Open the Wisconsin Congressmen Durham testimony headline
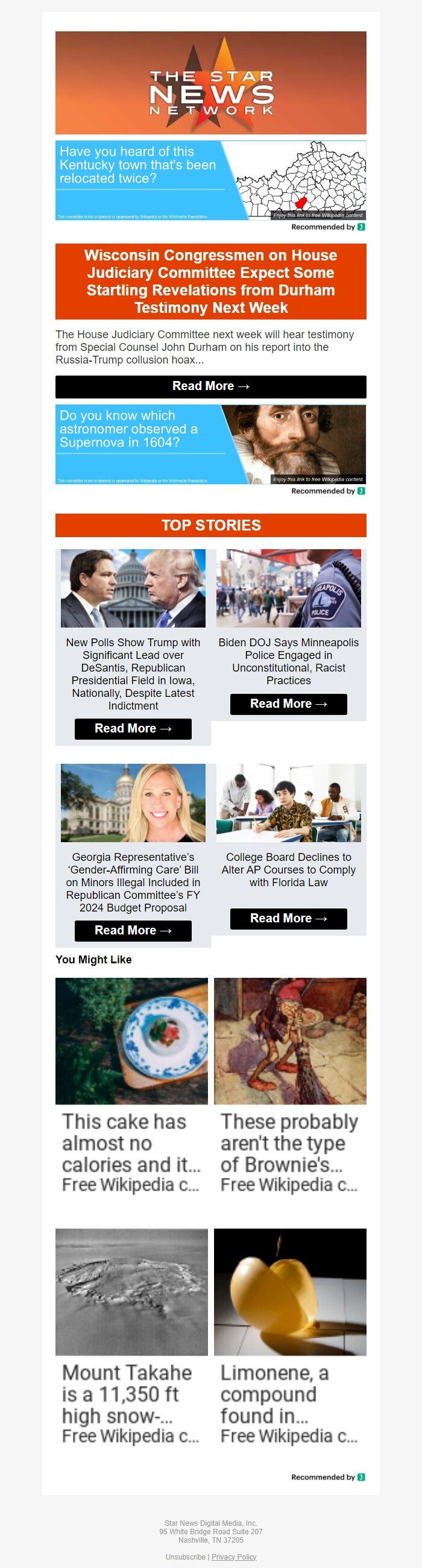 [x=210, y=281]
